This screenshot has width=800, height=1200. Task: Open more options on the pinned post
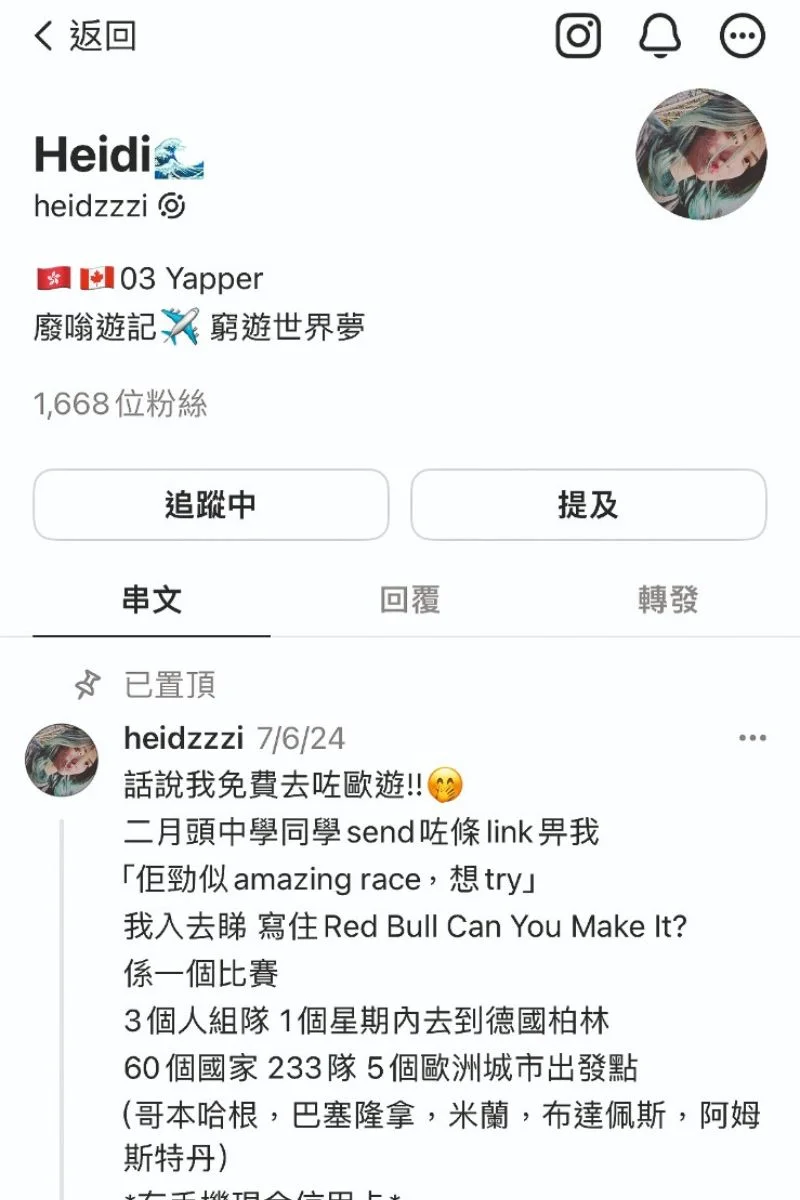[x=752, y=739]
